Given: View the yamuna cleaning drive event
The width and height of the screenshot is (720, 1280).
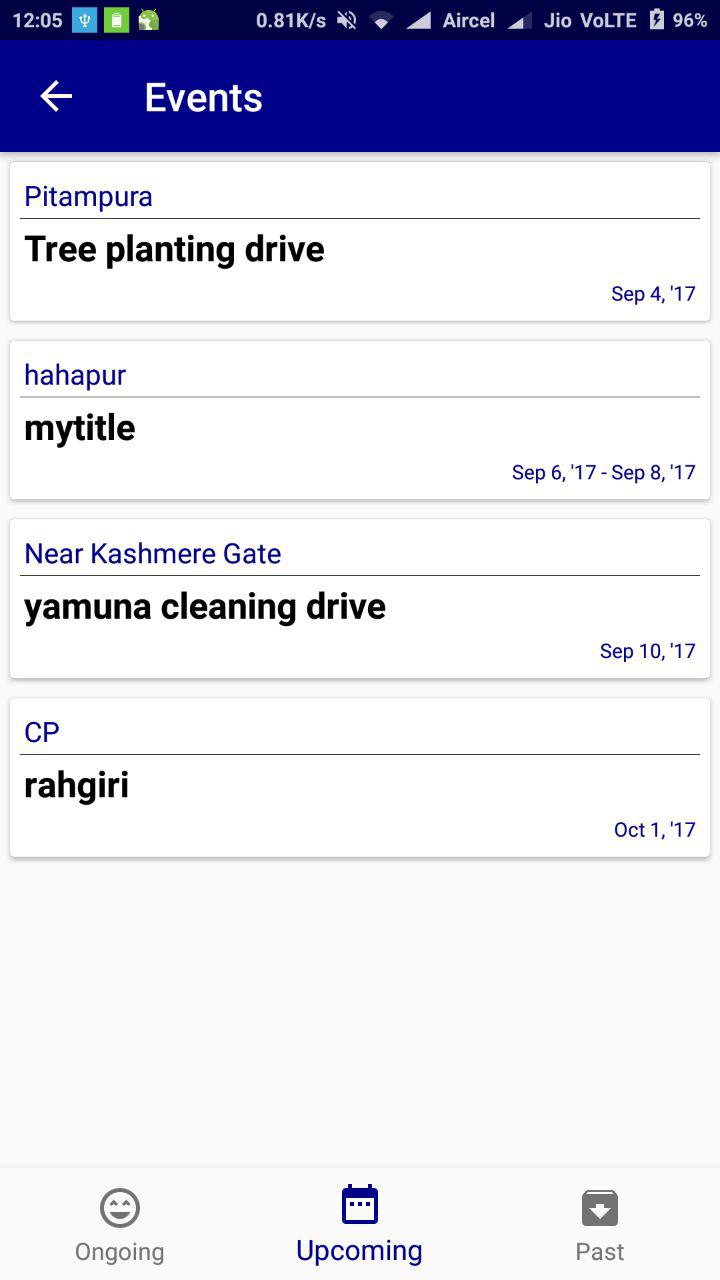Looking at the screenshot, I should coord(360,598).
